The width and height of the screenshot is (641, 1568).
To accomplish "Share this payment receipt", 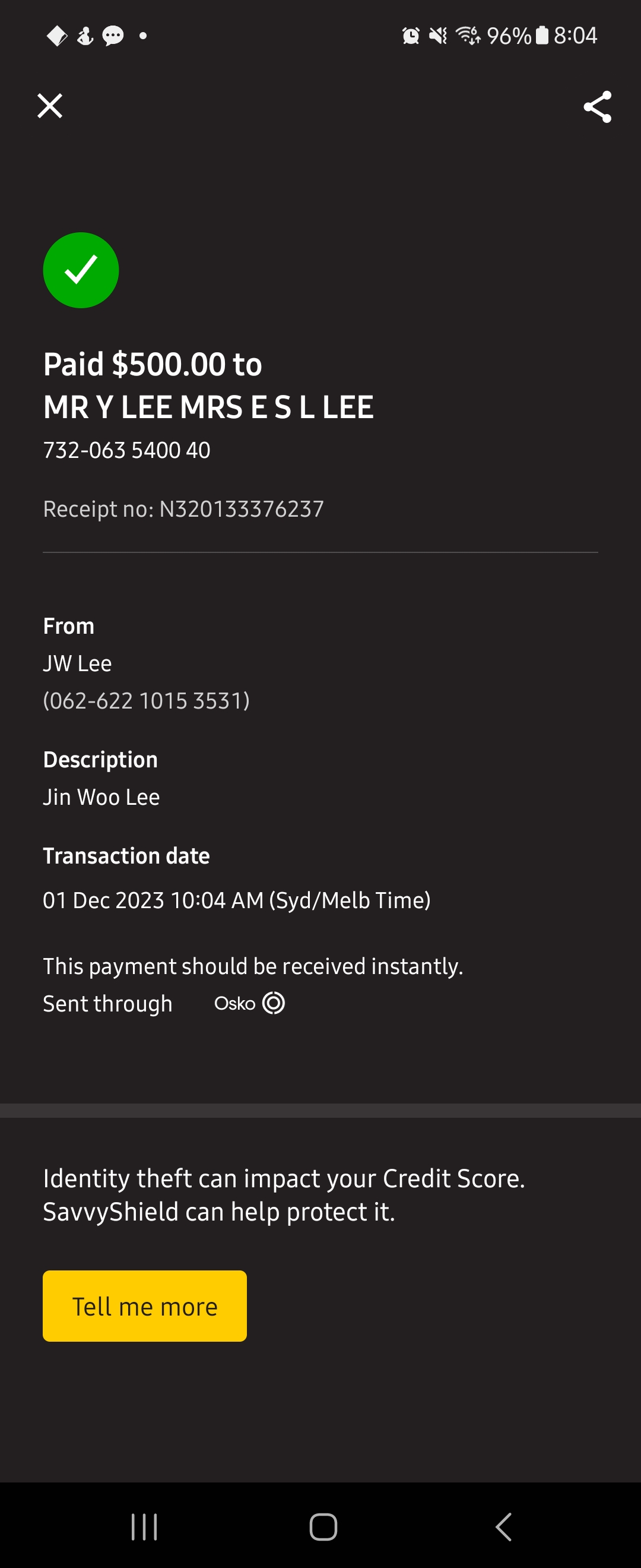I will pos(597,107).
